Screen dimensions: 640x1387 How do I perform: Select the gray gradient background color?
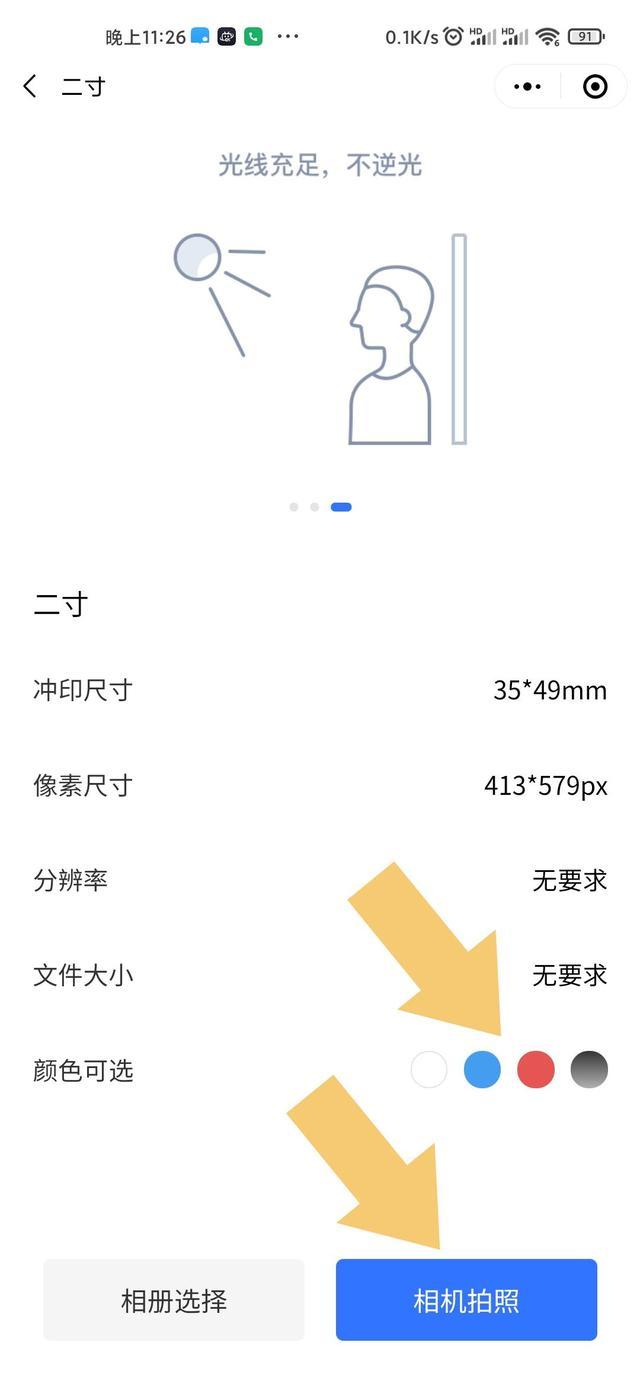point(589,1070)
